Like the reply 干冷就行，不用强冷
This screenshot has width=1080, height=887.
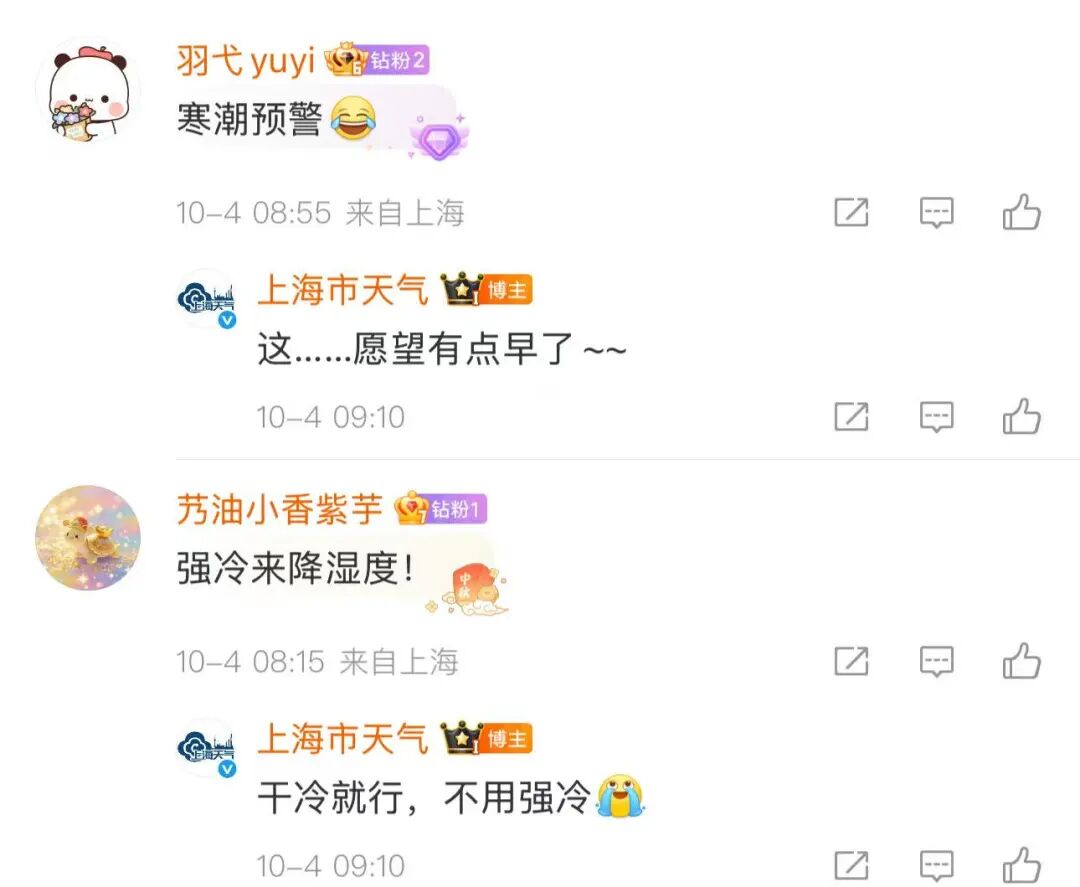(1022, 865)
